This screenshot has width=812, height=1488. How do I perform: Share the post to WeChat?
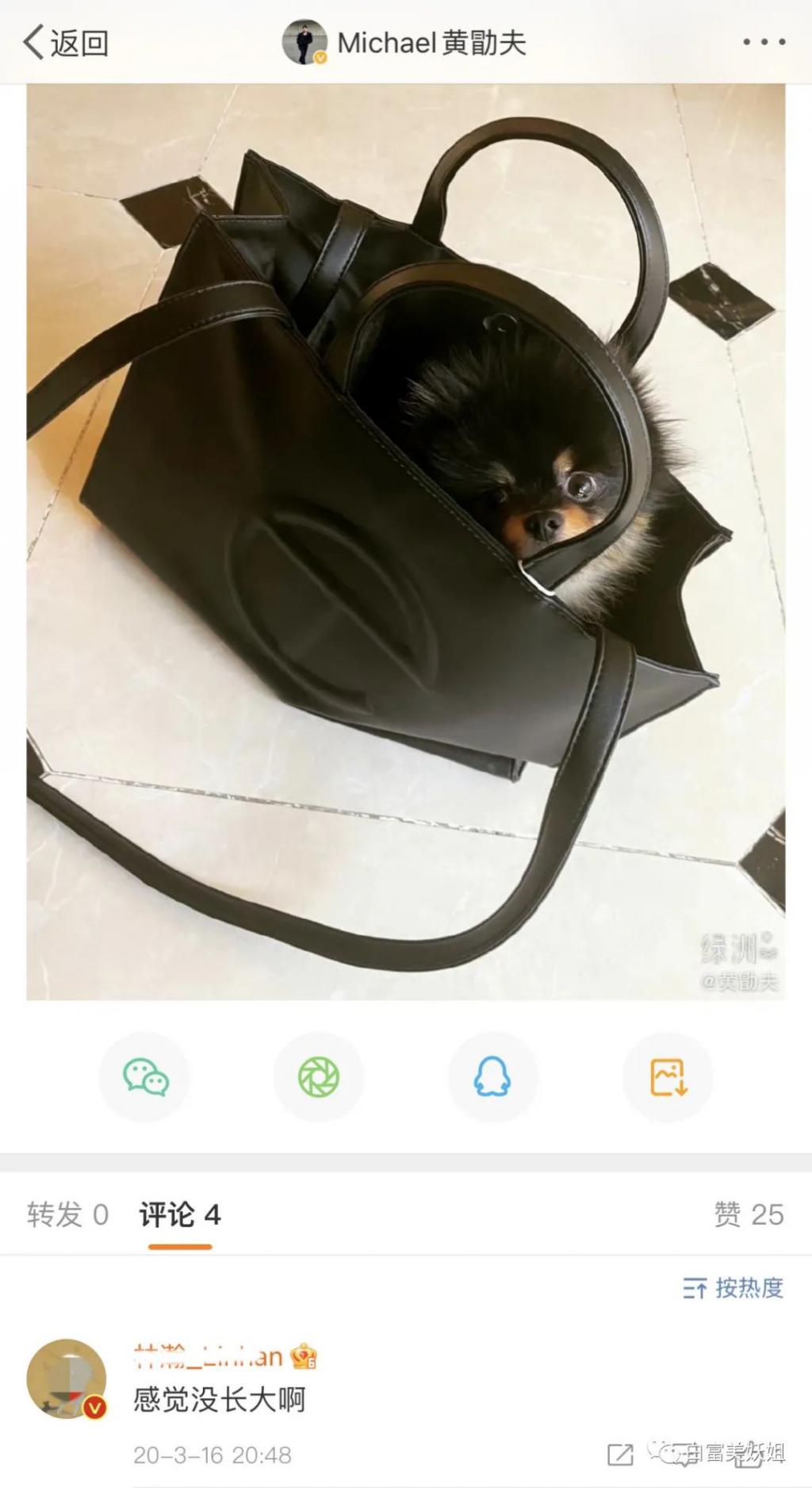click(x=145, y=1077)
